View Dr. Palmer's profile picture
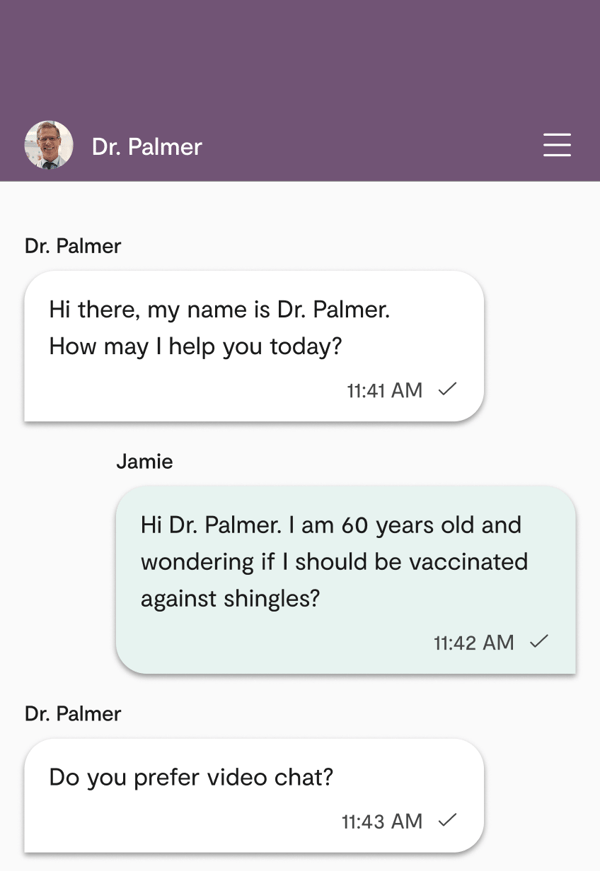 point(49,146)
